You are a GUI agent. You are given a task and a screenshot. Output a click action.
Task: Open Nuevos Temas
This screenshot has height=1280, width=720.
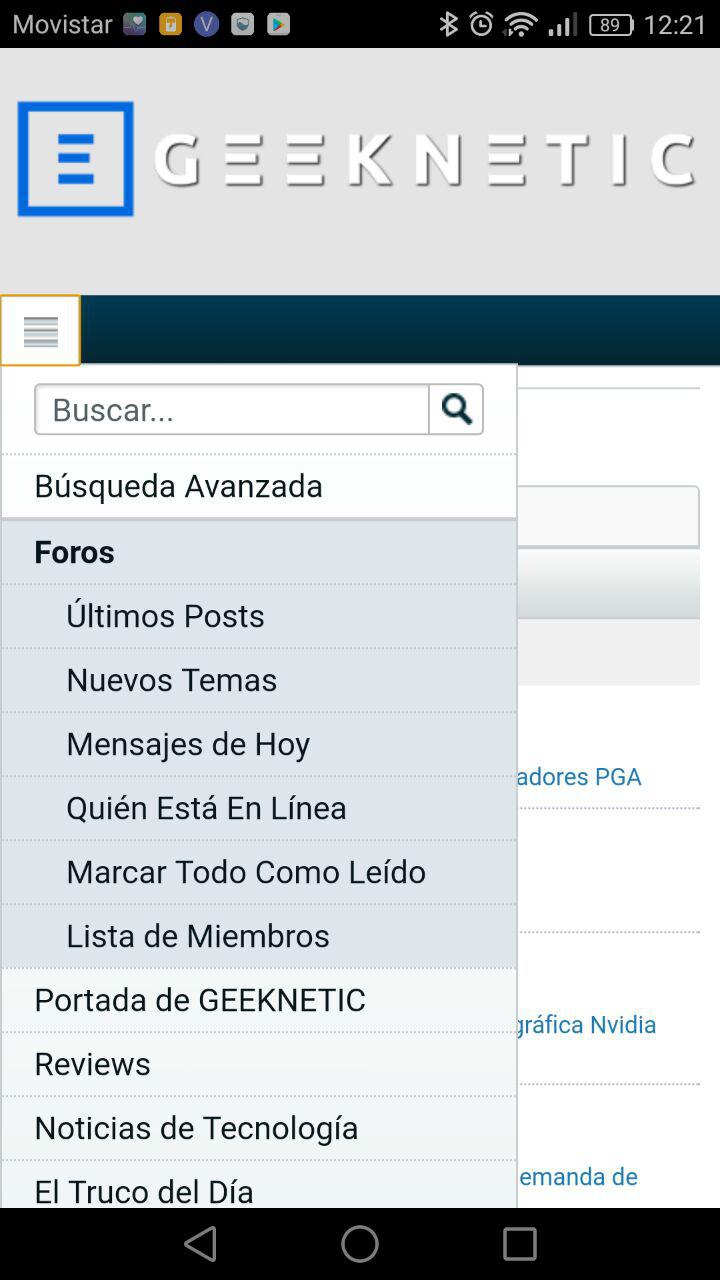click(x=171, y=680)
